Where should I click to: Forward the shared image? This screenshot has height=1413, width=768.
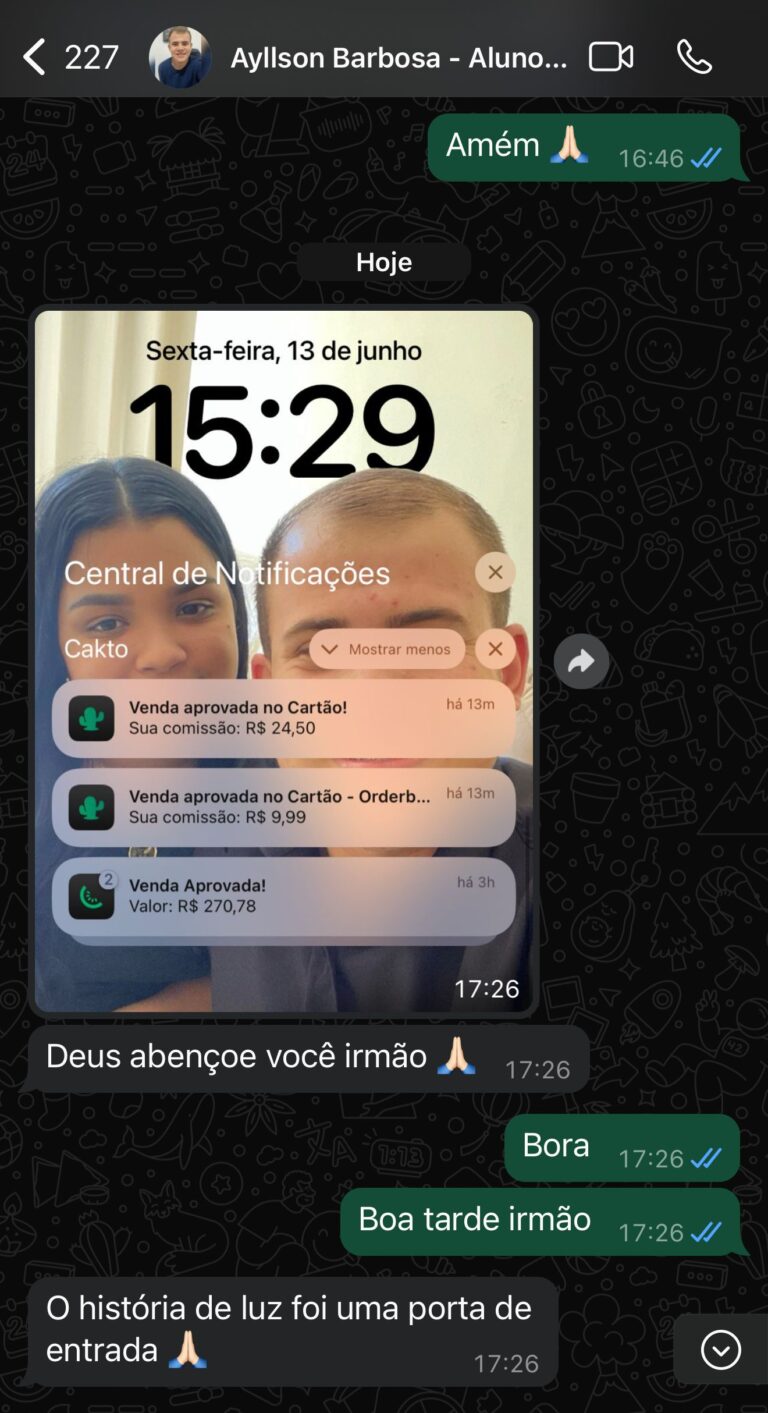[581, 661]
